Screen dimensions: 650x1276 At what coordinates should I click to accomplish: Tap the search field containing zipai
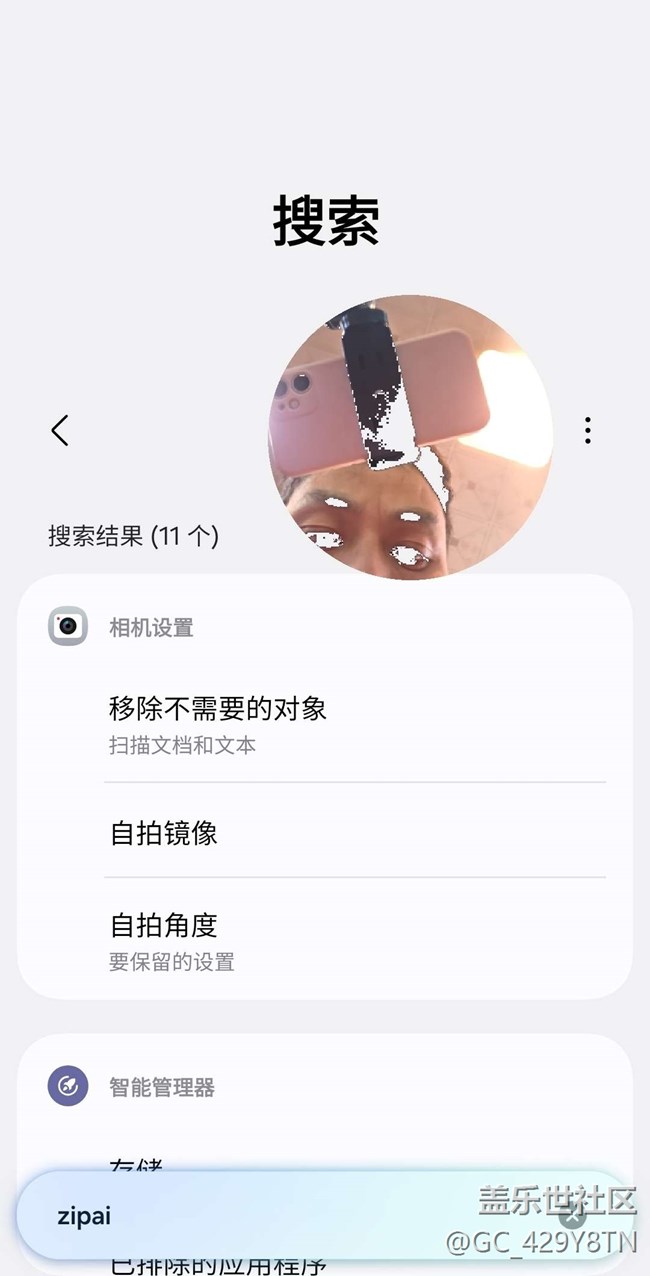coord(280,1216)
